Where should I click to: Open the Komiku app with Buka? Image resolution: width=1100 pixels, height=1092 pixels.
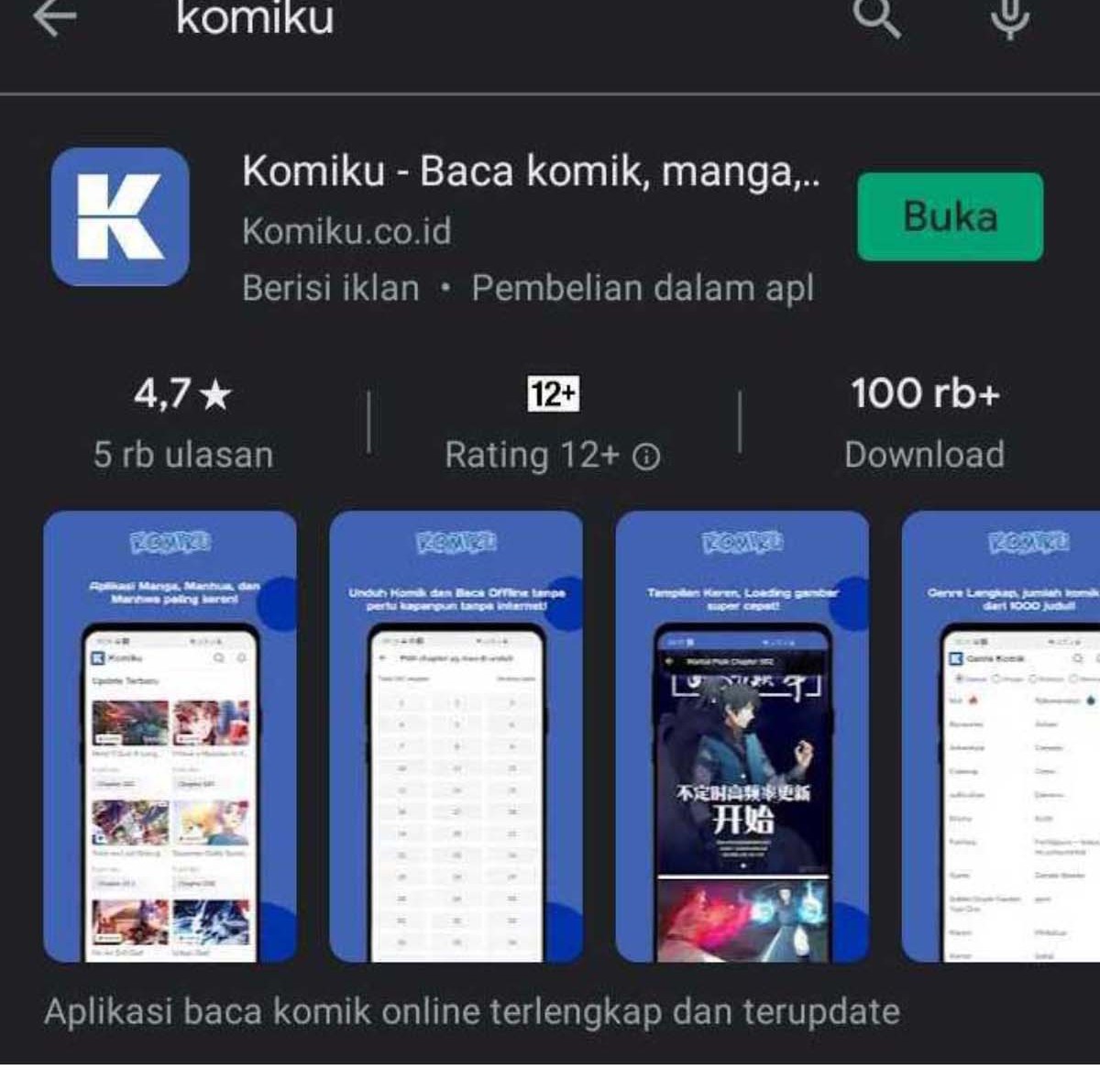[x=950, y=216]
